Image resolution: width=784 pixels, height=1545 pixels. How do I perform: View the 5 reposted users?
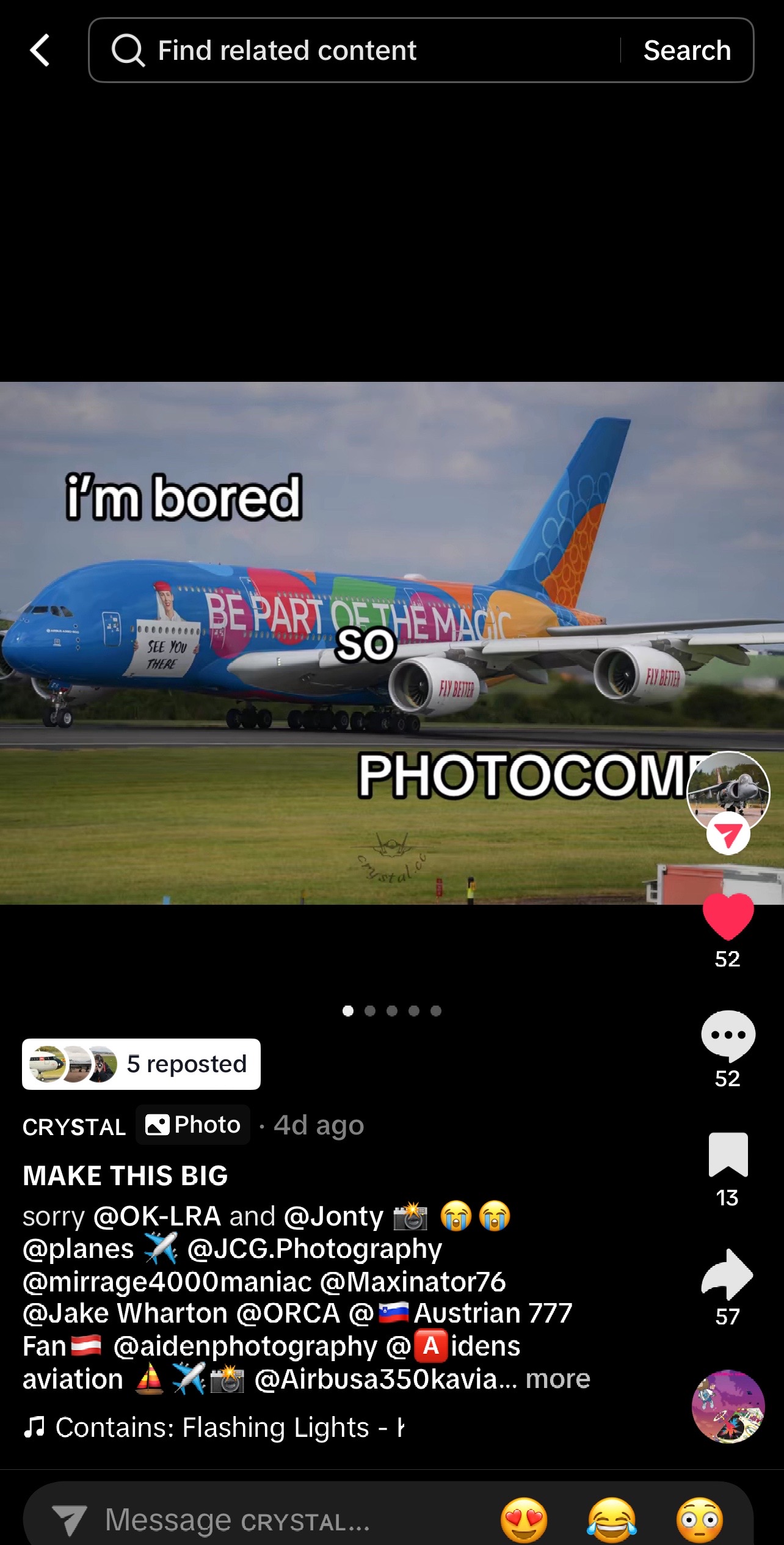(141, 1064)
